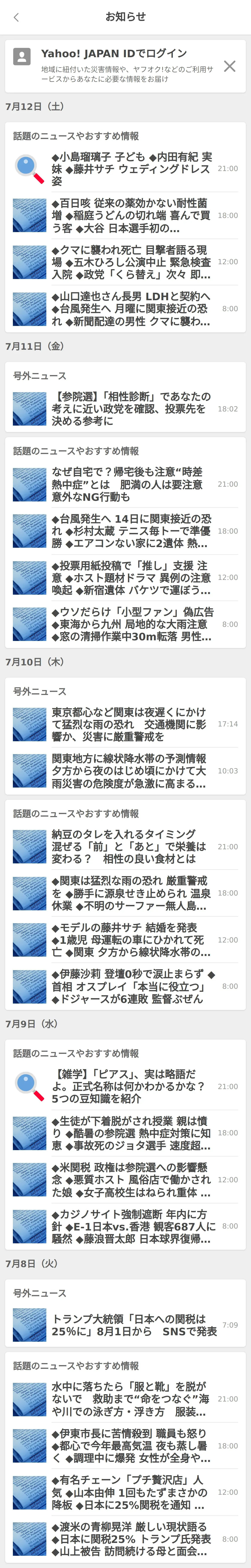Open トランプ大統領「日本への関税は25%に」 extra
The height and width of the screenshot is (1568, 251).
click(131, 1325)
